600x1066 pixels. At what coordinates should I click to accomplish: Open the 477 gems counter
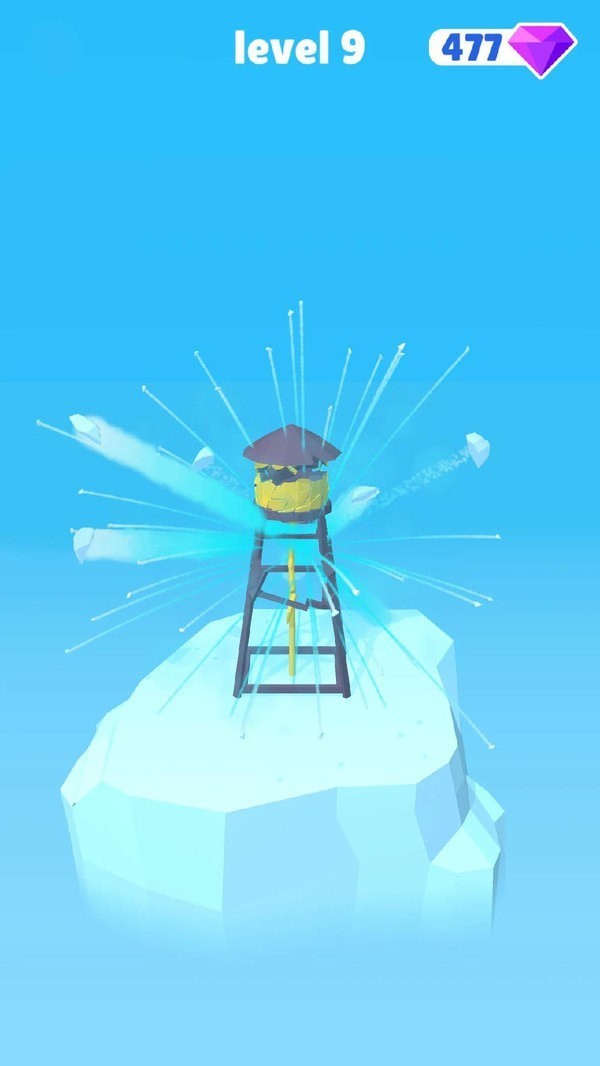click(x=500, y=47)
